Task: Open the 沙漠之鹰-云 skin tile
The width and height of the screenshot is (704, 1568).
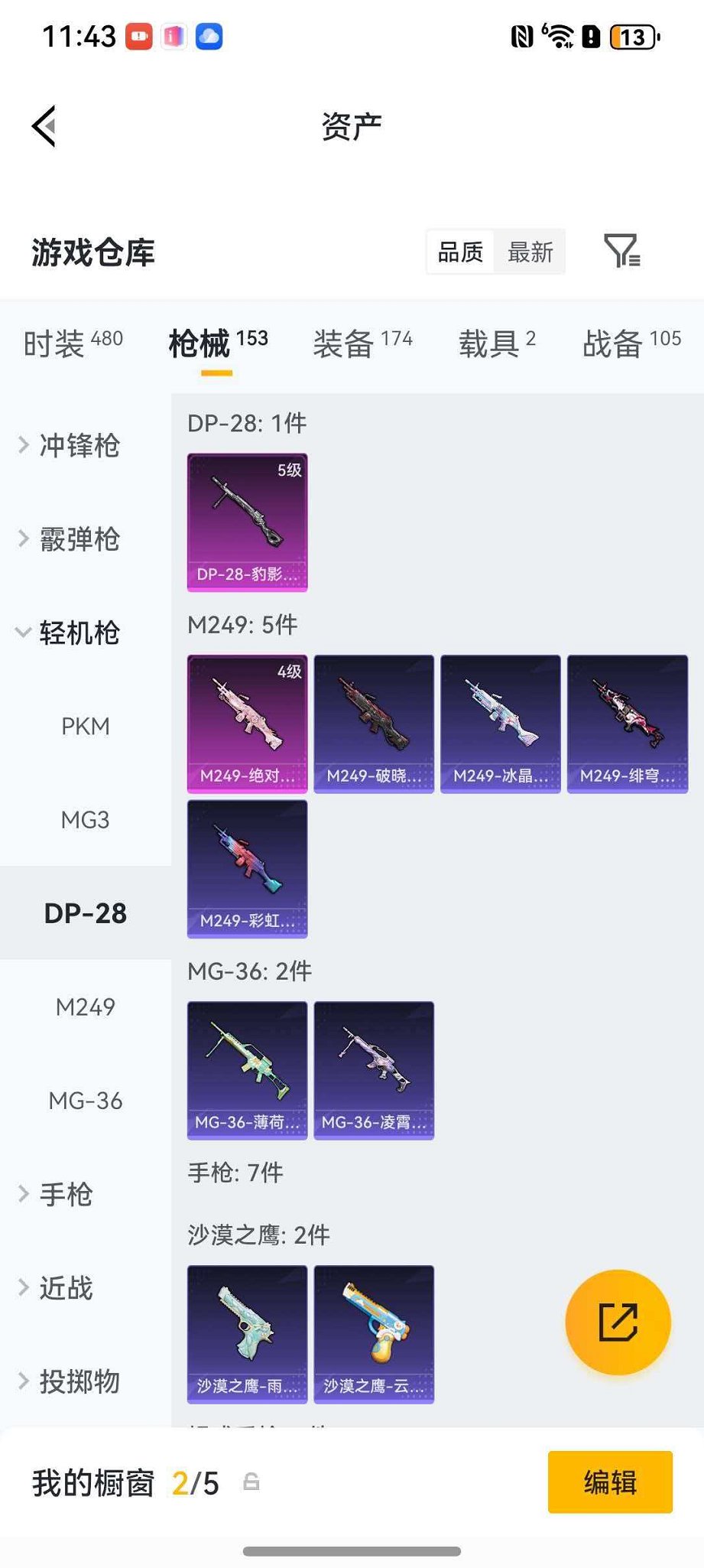Action: 374,1334
